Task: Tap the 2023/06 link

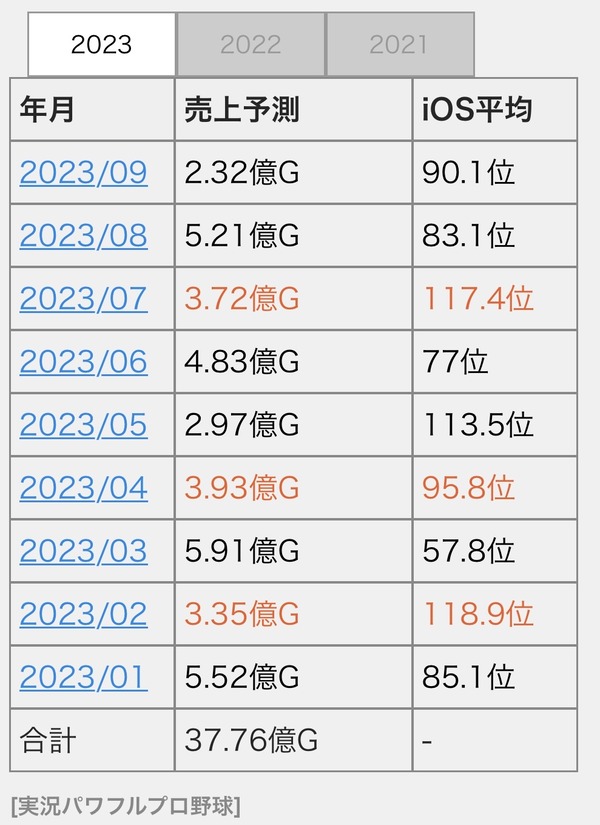Action: click(83, 361)
